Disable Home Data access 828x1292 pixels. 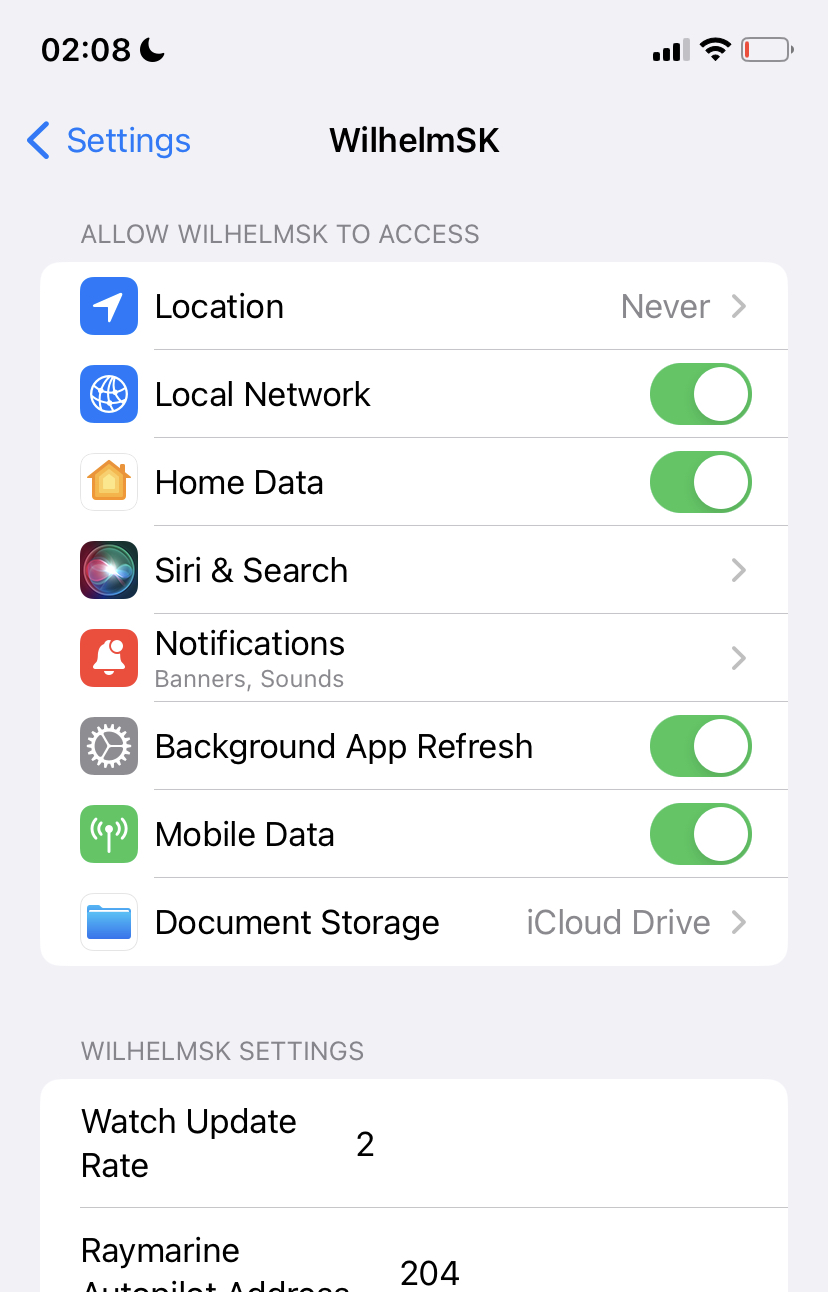(x=700, y=482)
